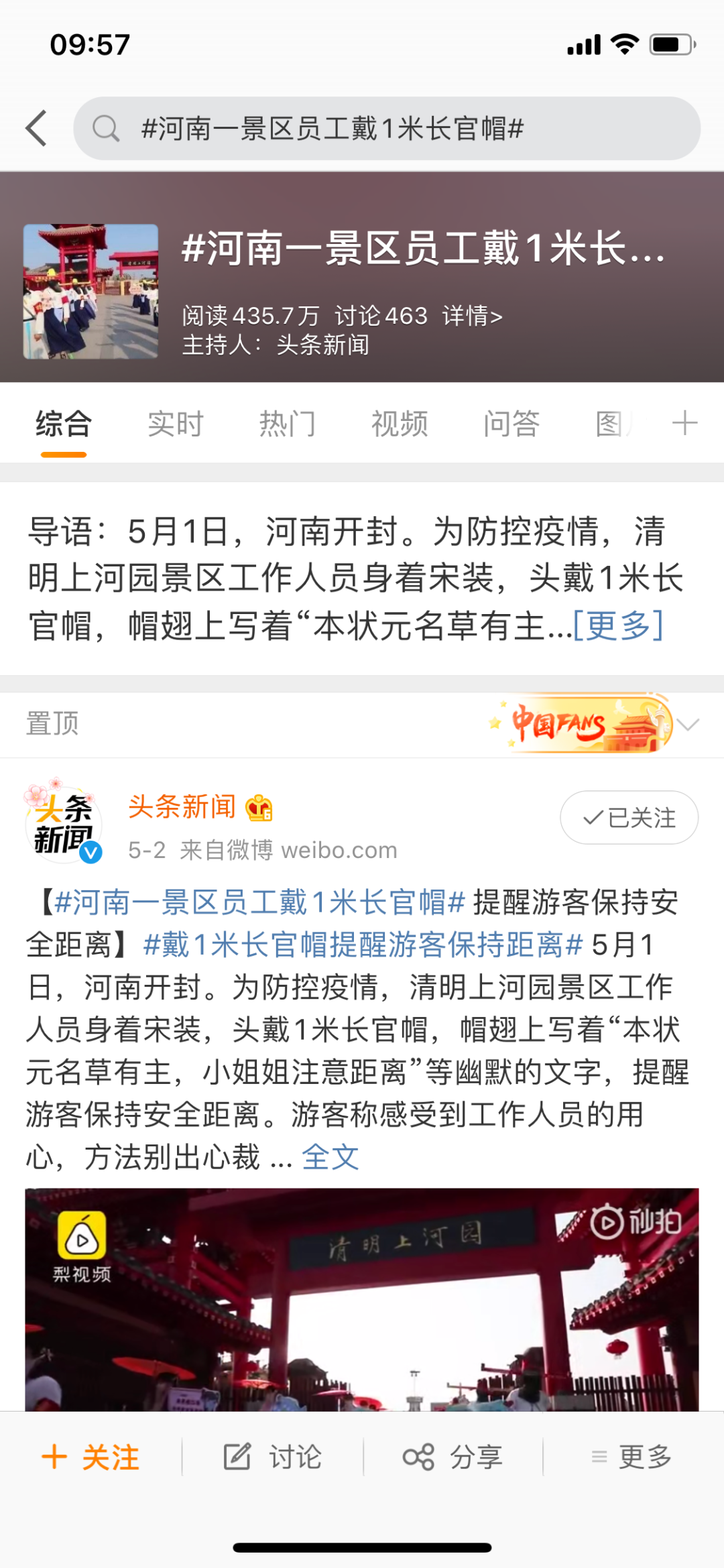Play the 梨视频 video thumbnail
724x1568 pixels.
click(362, 1299)
